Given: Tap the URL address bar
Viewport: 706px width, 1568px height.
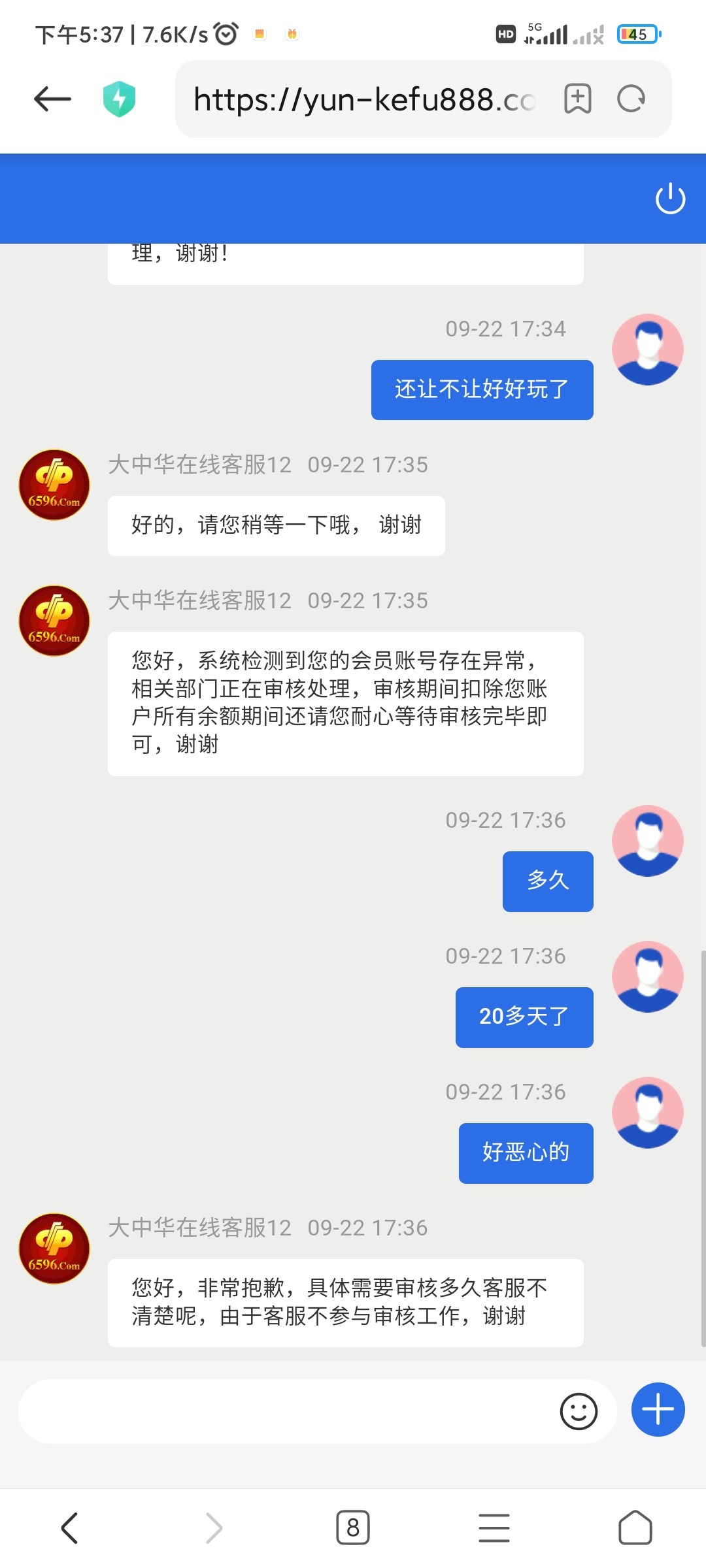Looking at the screenshot, I should 363,99.
